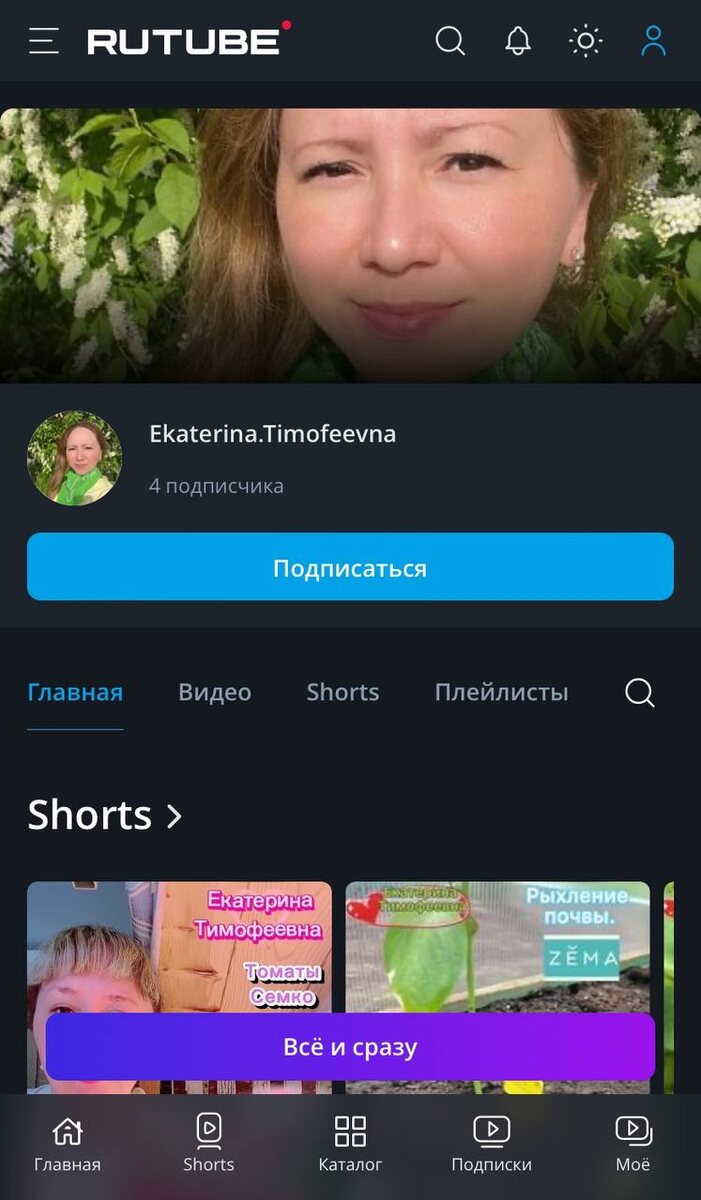Open Shorts in the bottom navigation
Screen dimensions: 701x1200
pos(208,1144)
